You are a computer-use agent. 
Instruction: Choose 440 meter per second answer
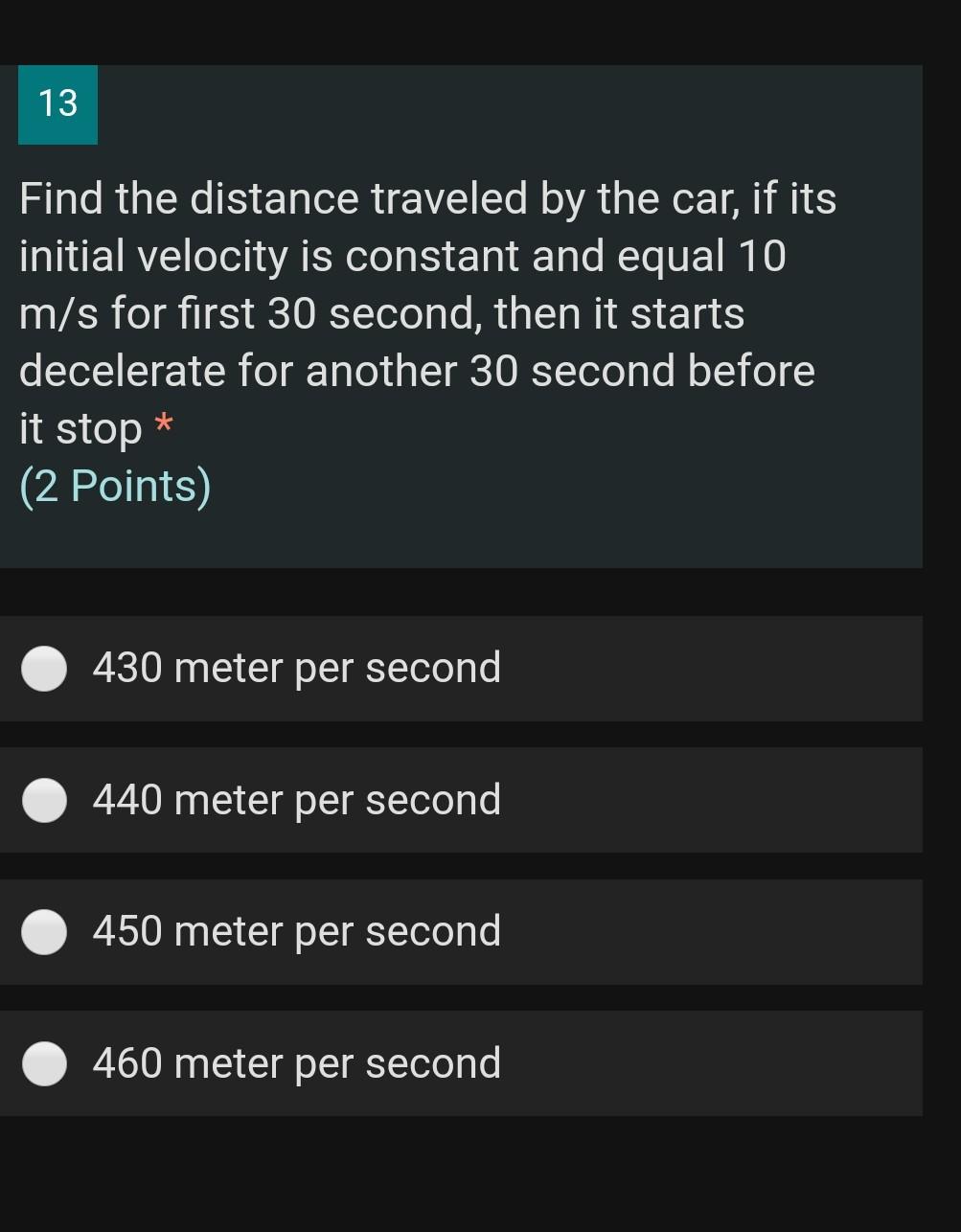click(44, 800)
